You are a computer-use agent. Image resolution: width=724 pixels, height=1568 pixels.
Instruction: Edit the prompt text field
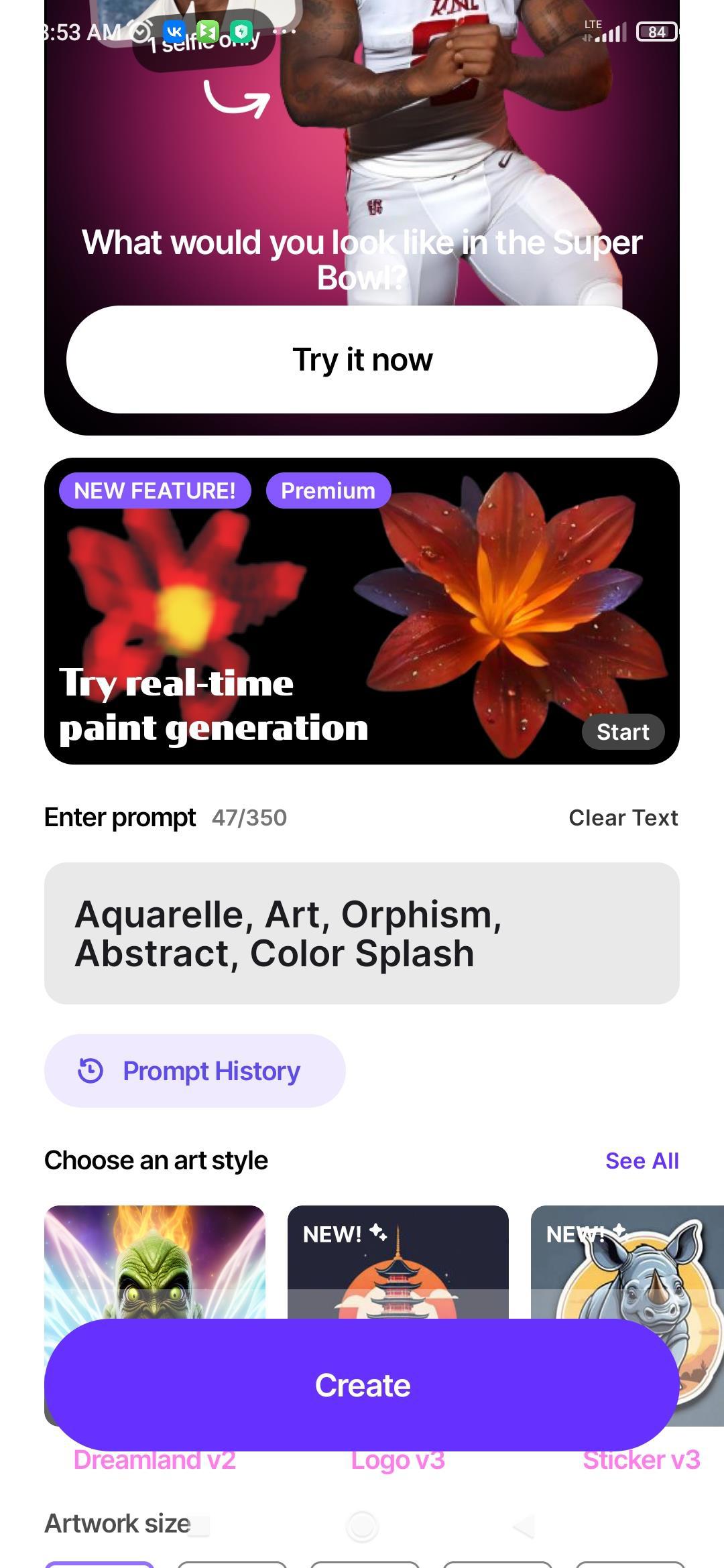coord(362,933)
